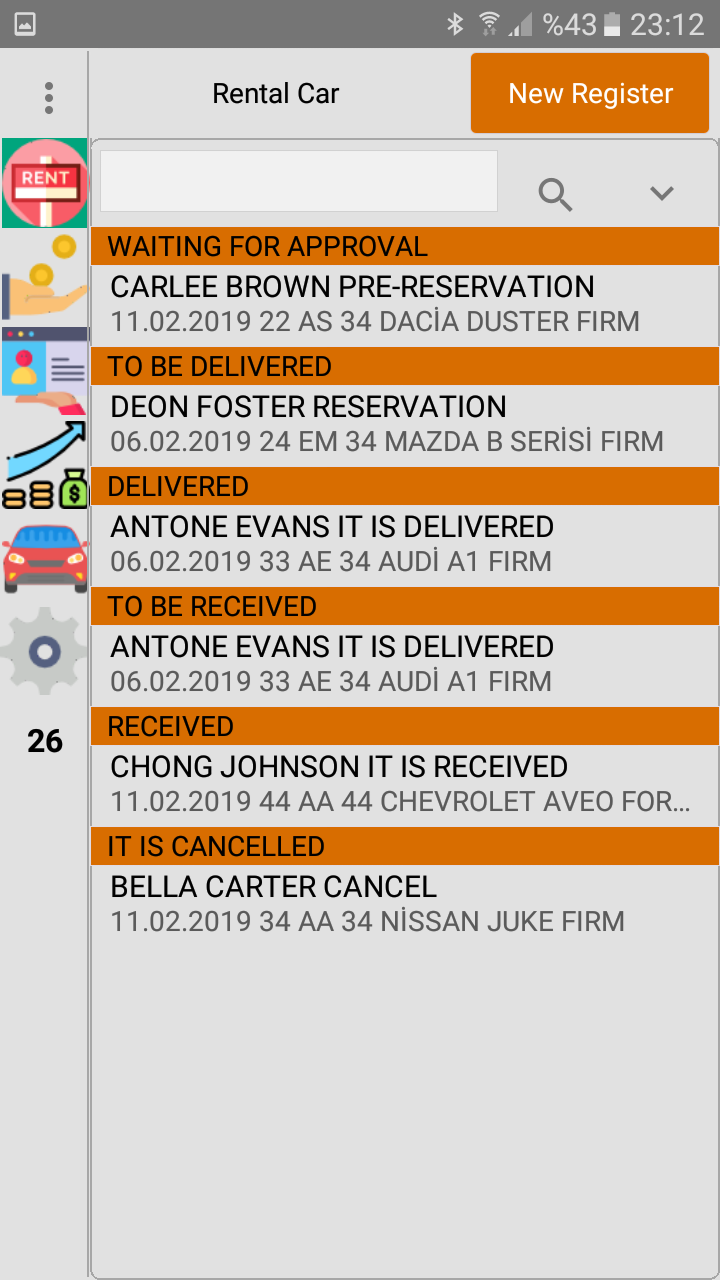
Task: Click the battery level indicator
Action: click(610, 22)
